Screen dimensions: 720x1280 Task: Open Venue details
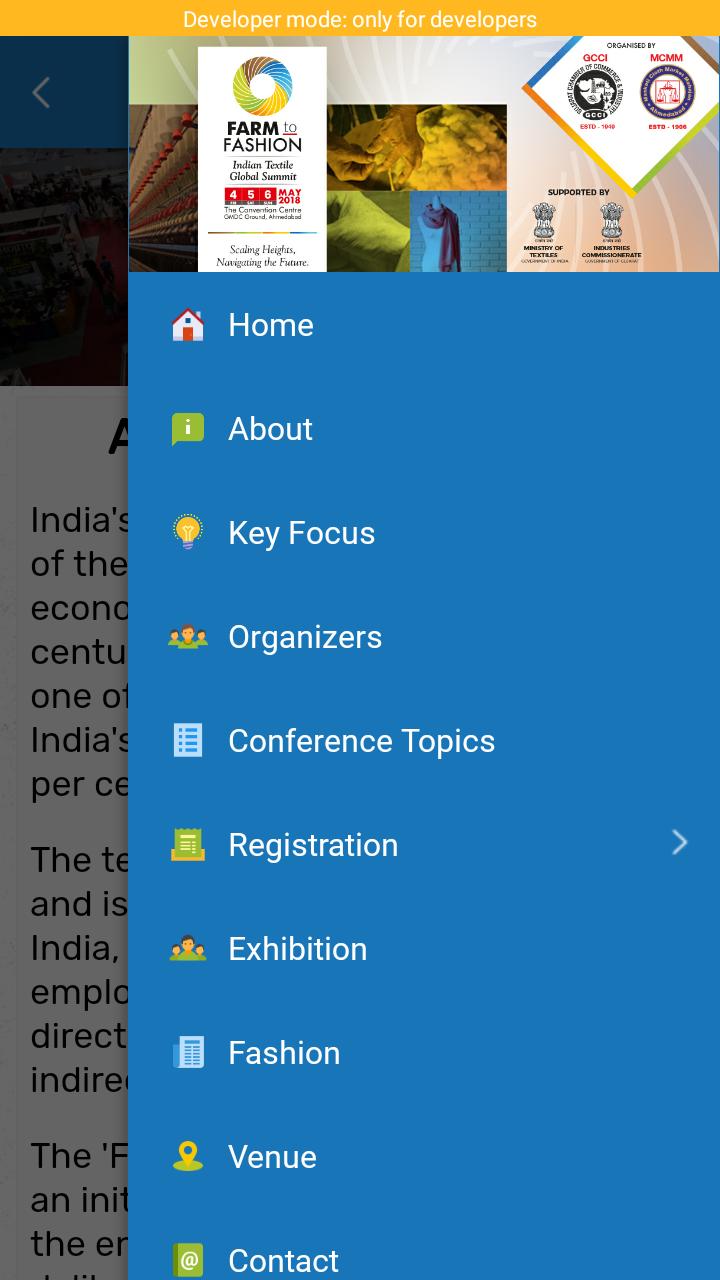272,1157
